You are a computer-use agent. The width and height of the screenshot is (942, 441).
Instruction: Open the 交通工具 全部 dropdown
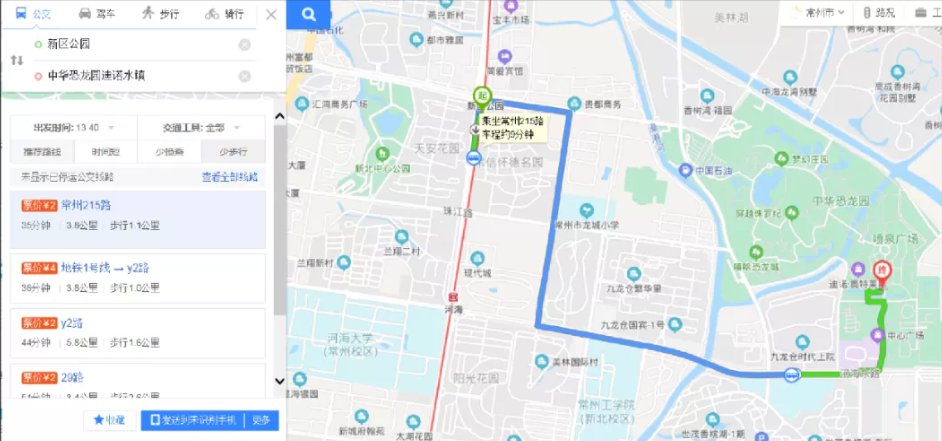(x=201, y=128)
